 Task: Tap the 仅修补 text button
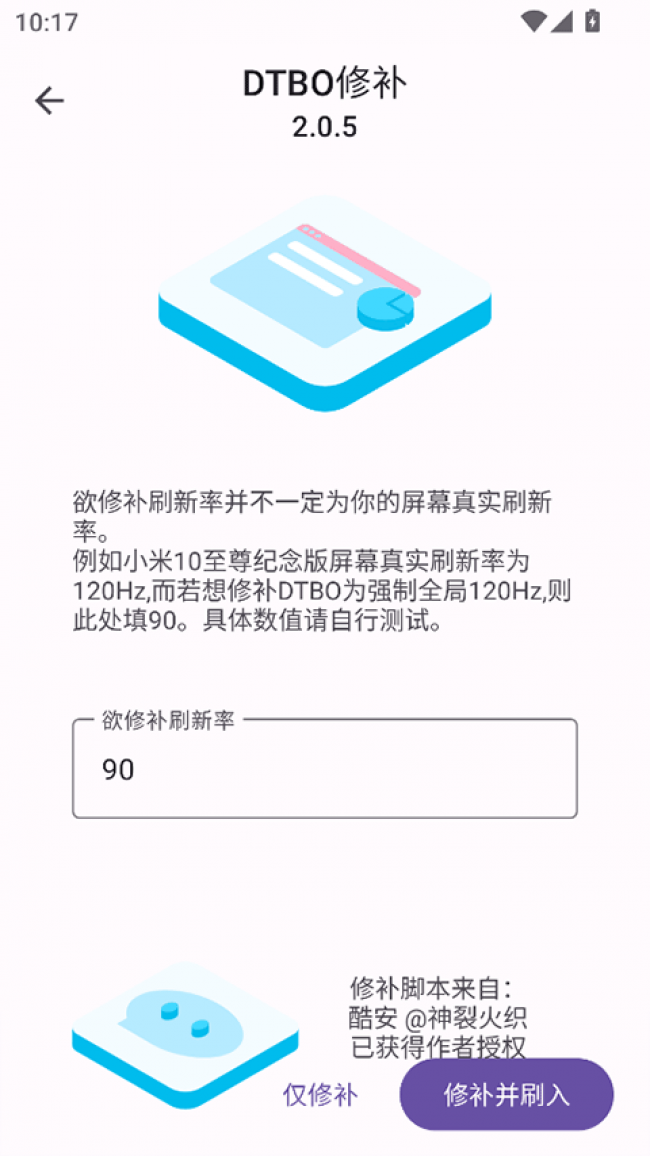[x=320, y=1095]
